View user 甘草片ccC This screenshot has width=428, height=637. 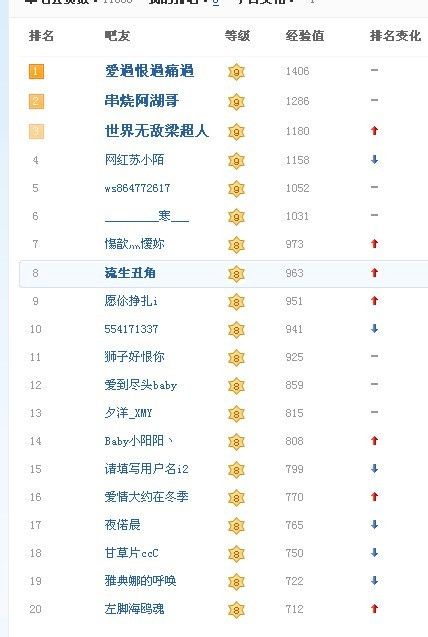(x=132, y=552)
